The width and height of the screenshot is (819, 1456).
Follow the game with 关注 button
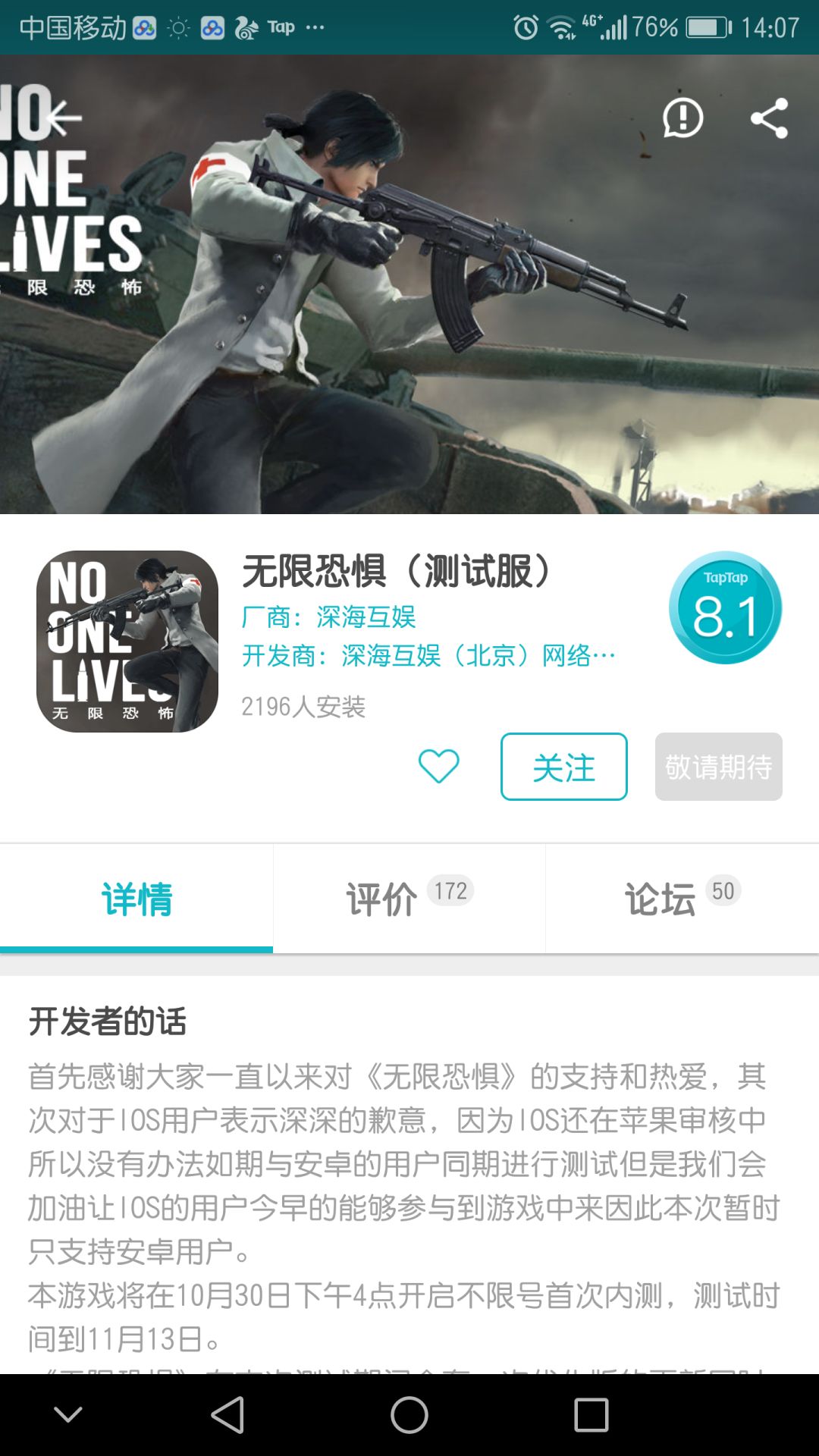tap(563, 767)
